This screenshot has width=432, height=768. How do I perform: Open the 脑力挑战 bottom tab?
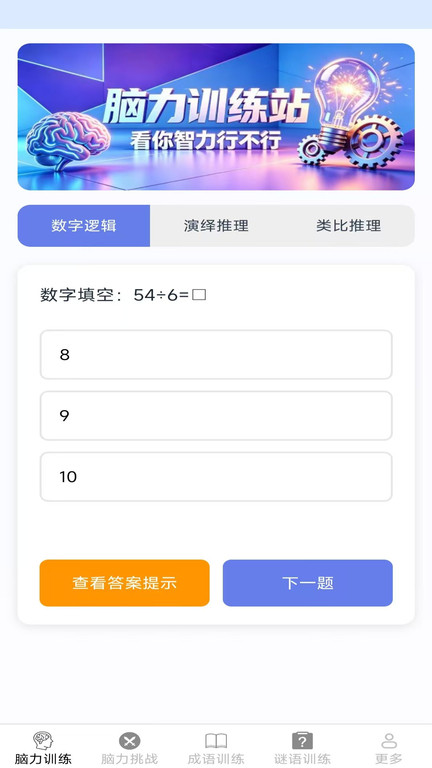129,748
